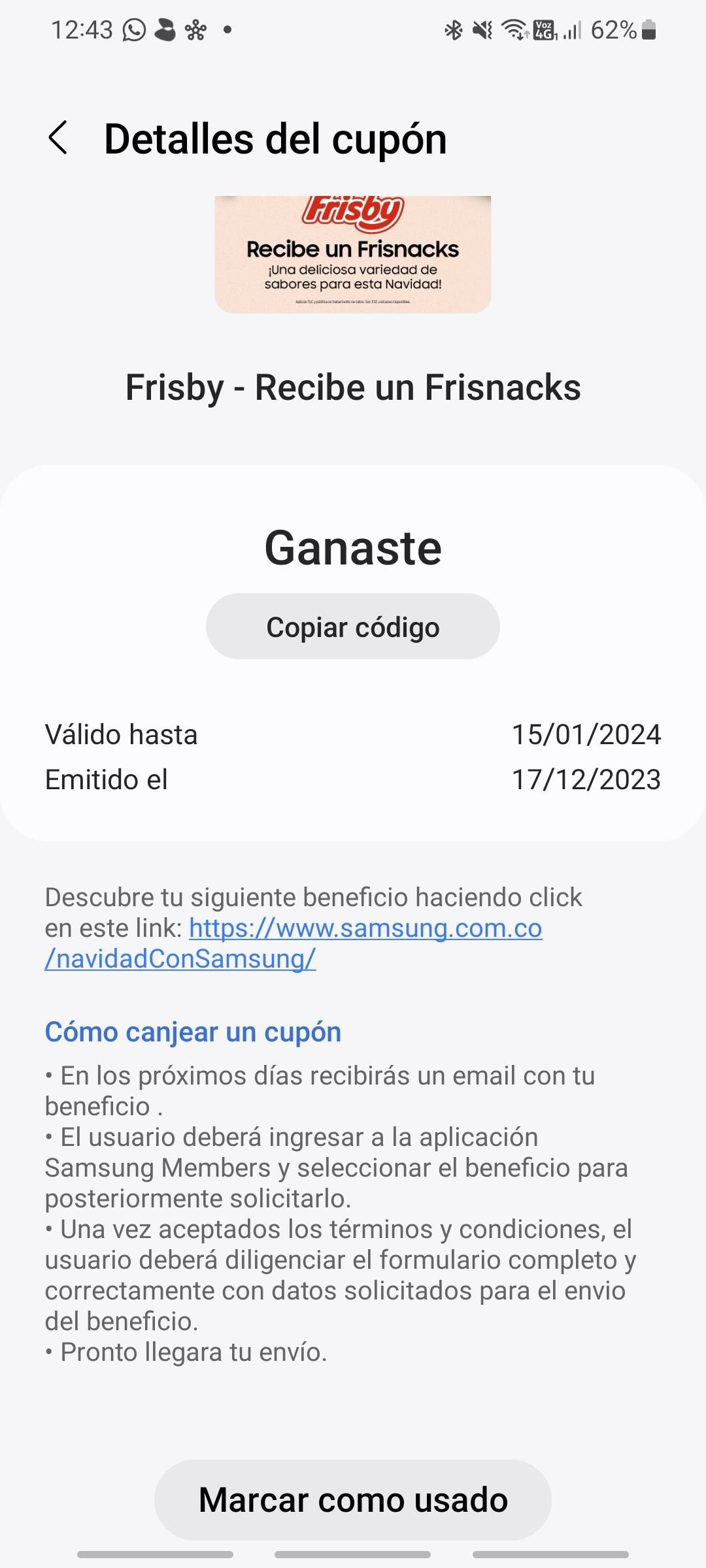The image size is (706, 1568).
Task: Tap Marcar como usado
Action: (x=353, y=1499)
